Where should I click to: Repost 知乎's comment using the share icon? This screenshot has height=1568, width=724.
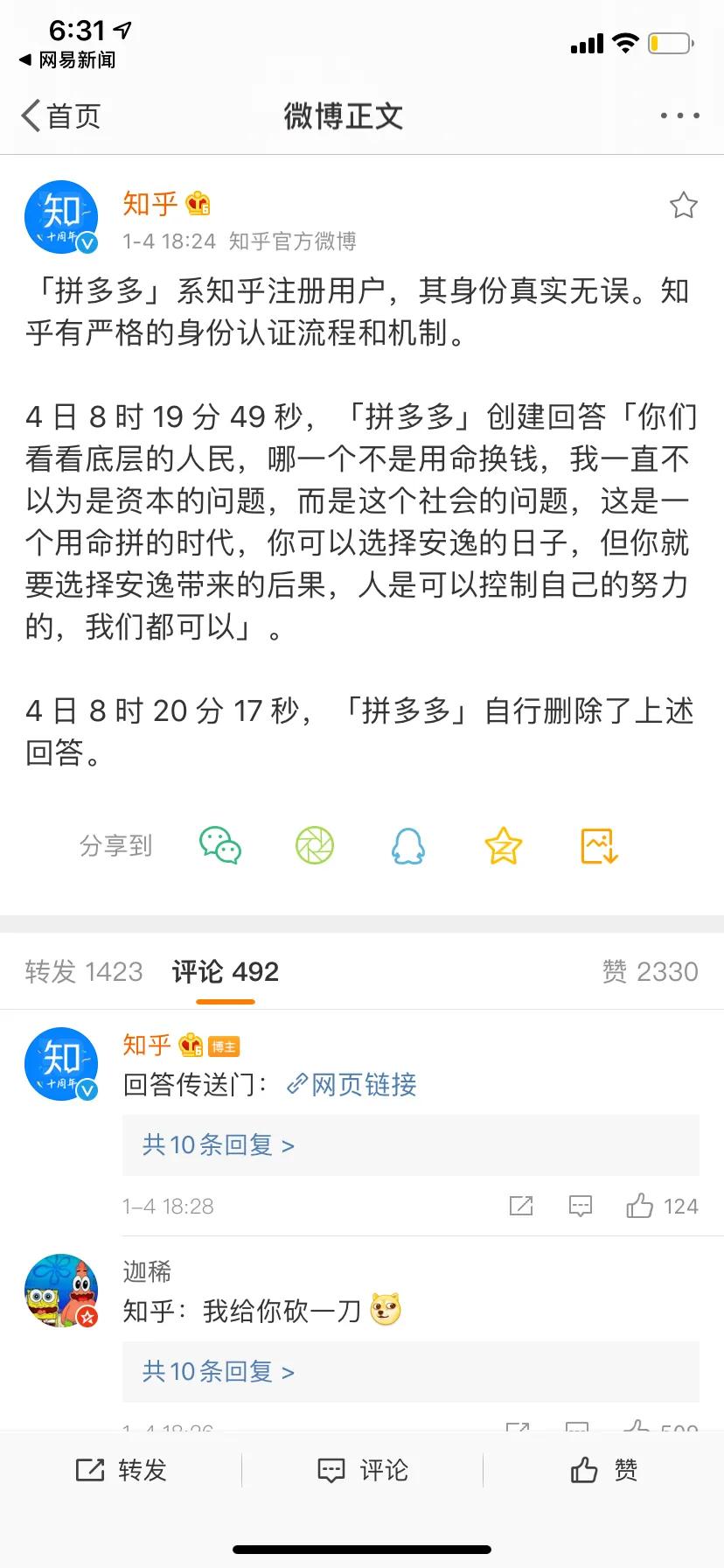pos(521,1207)
